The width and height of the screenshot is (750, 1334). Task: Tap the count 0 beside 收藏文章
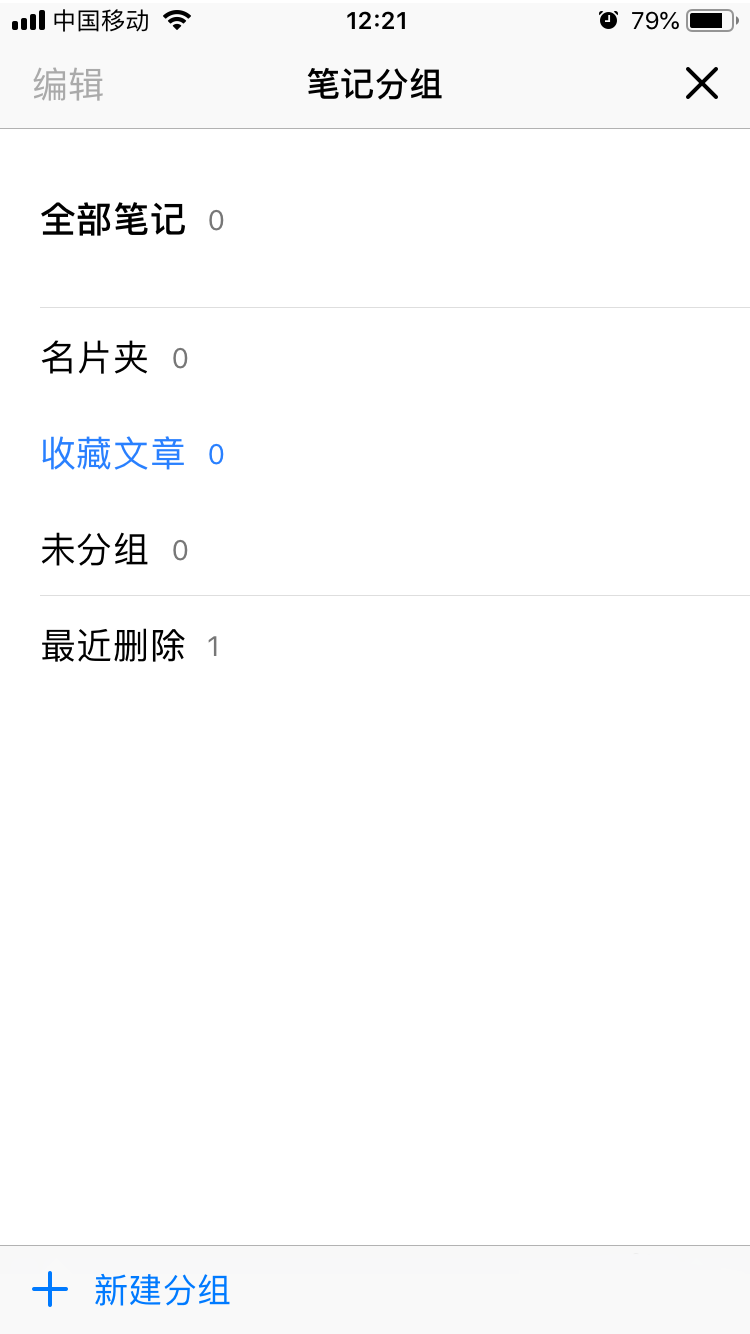click(213, 454)
